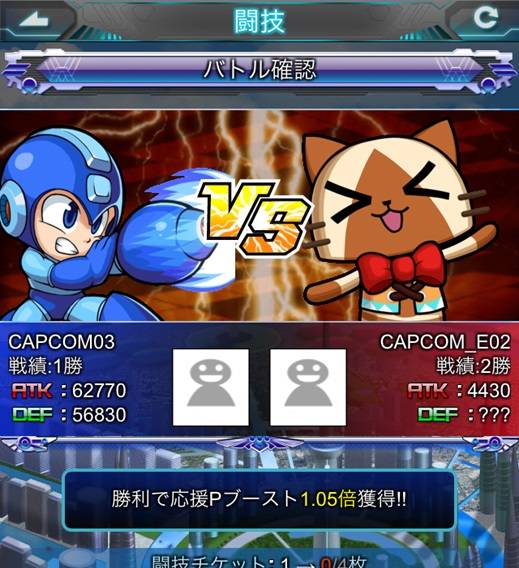This screenshot has height=568, width=519.
Task: Tap the refresh icon at top right
Action: [x=486, y=18]
